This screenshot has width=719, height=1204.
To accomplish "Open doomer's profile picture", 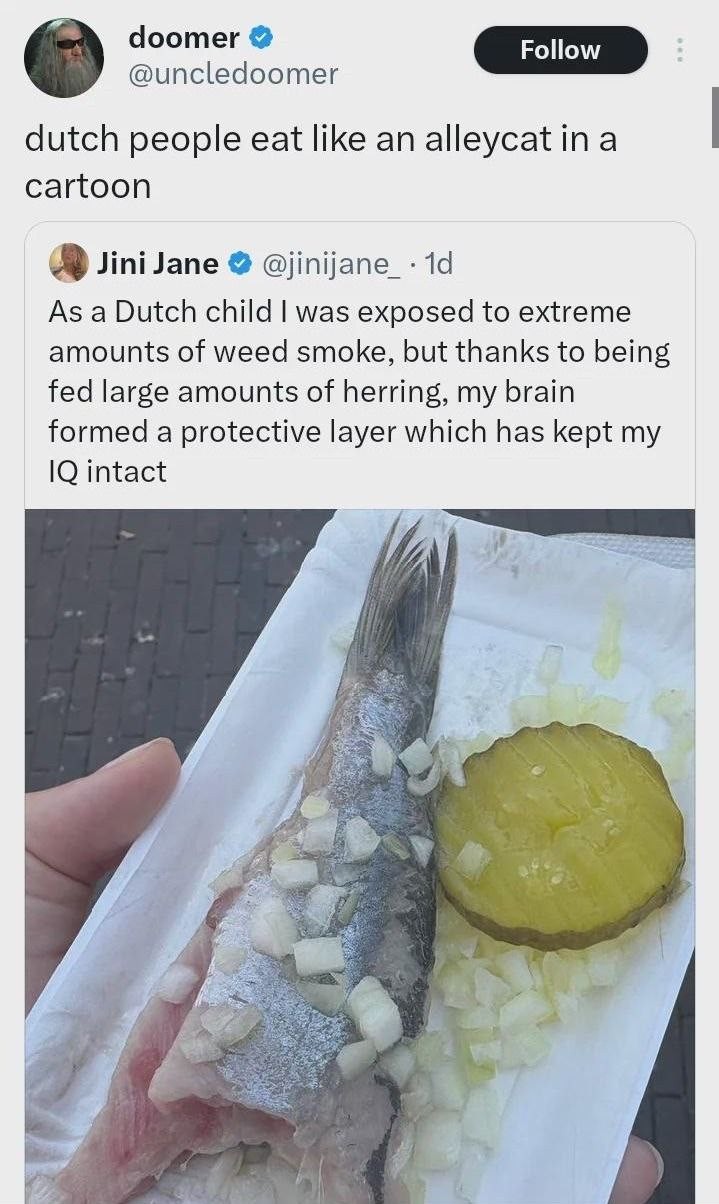I will 63,57.
